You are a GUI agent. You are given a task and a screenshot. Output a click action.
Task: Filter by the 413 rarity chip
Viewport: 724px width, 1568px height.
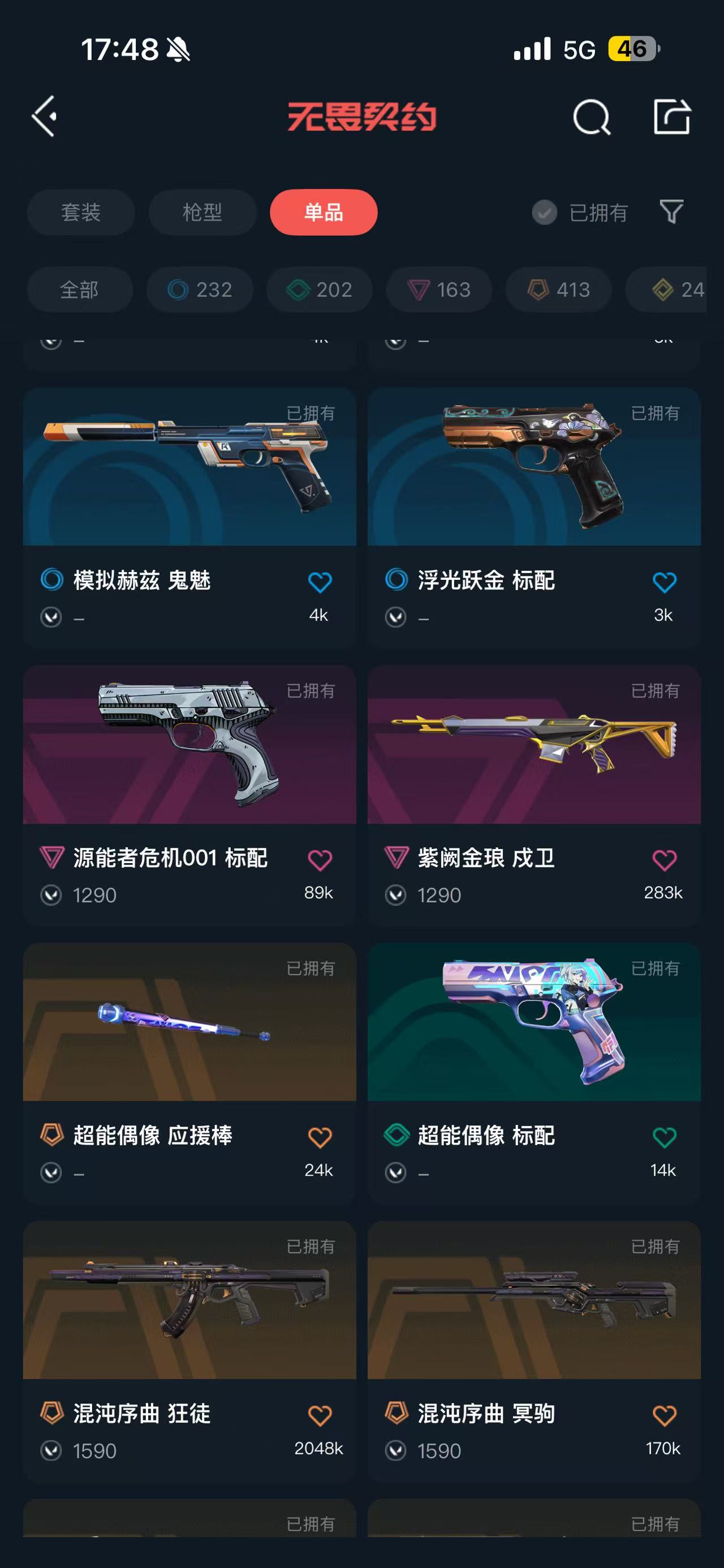[558, 290]
